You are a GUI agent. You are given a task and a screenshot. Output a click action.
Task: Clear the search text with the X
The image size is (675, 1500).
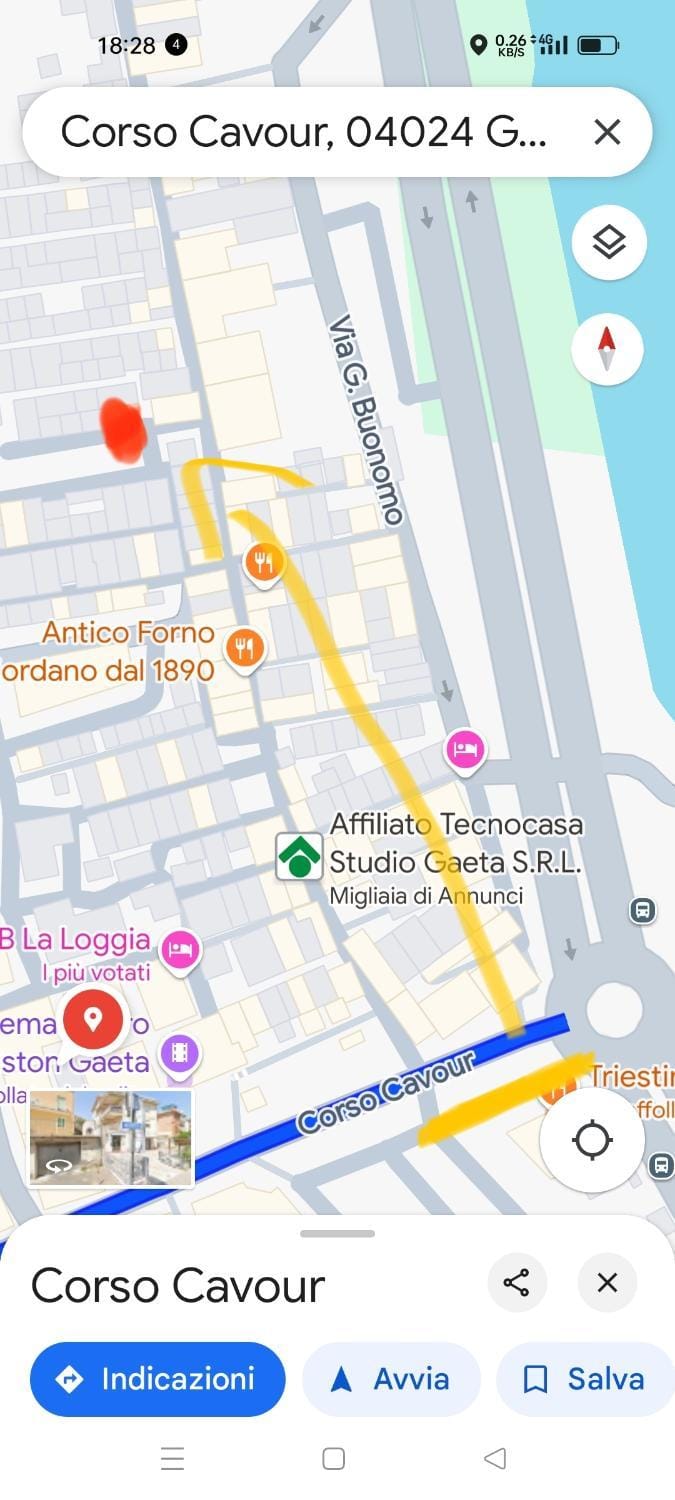[607, 132]
